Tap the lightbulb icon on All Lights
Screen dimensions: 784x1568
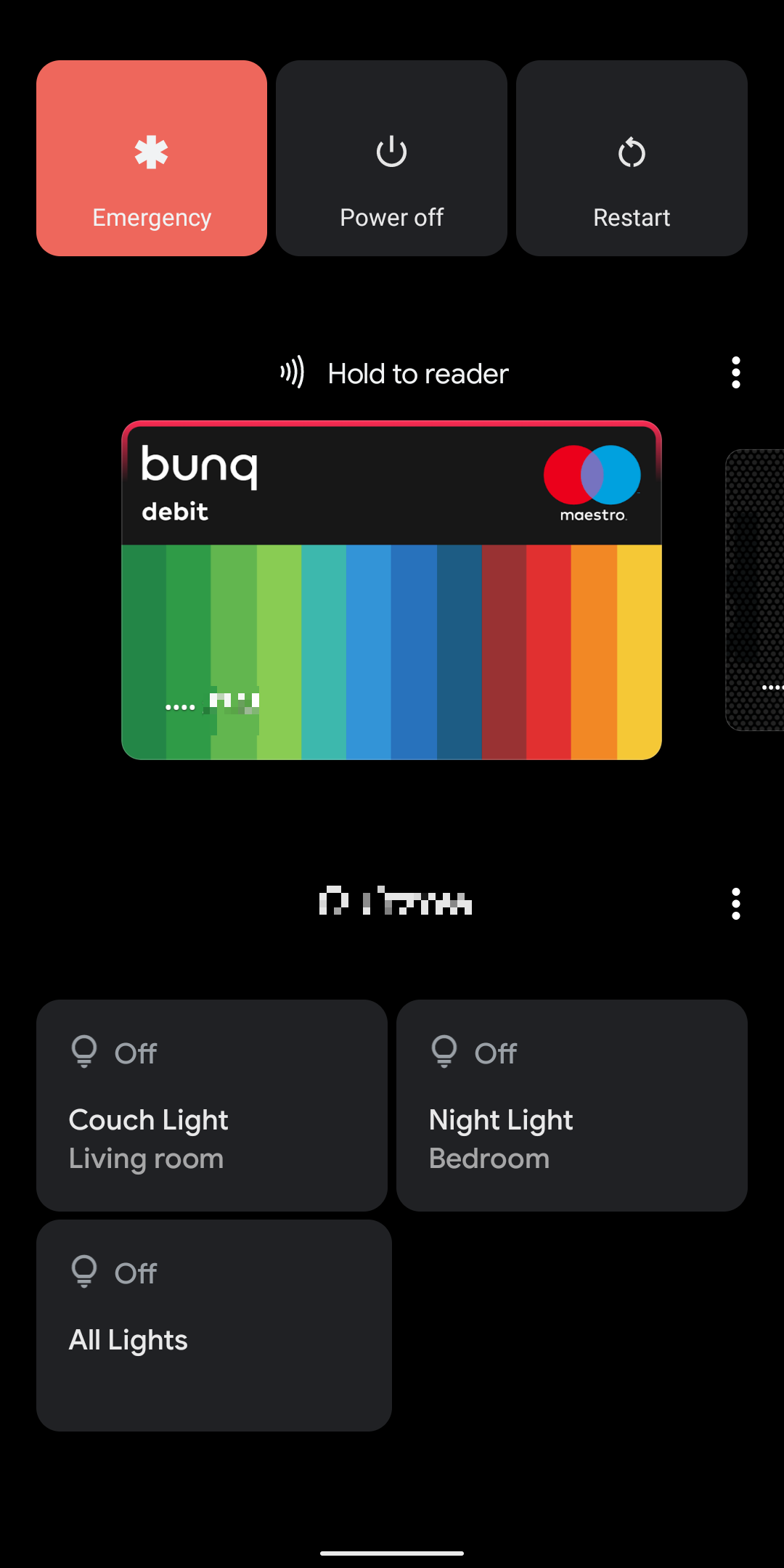pyautogui.click(x=85, y=1270)
